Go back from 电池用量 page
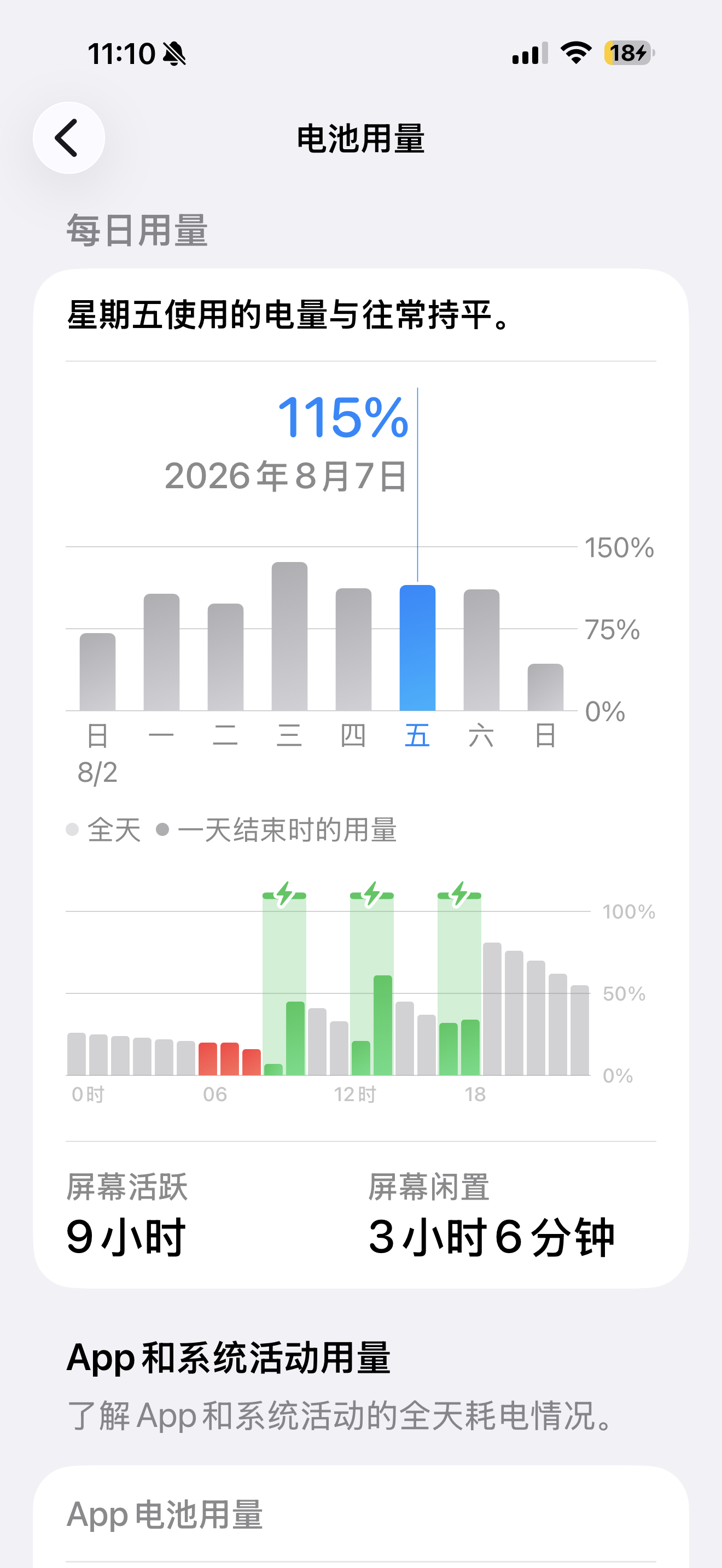722x1568 pixels. pos(69,138)
